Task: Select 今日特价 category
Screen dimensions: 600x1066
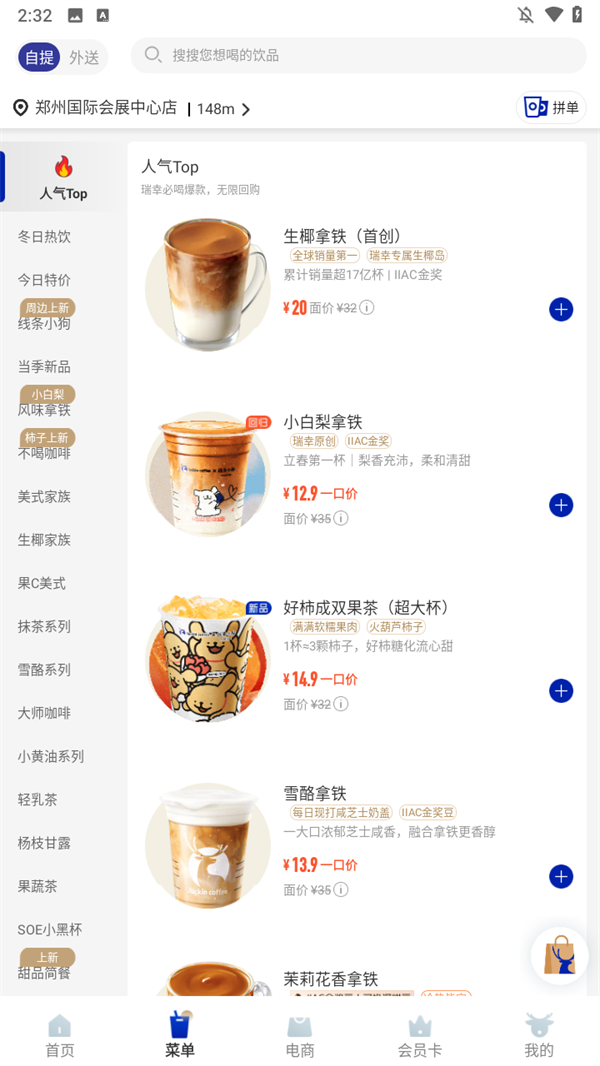Action: 44,280
